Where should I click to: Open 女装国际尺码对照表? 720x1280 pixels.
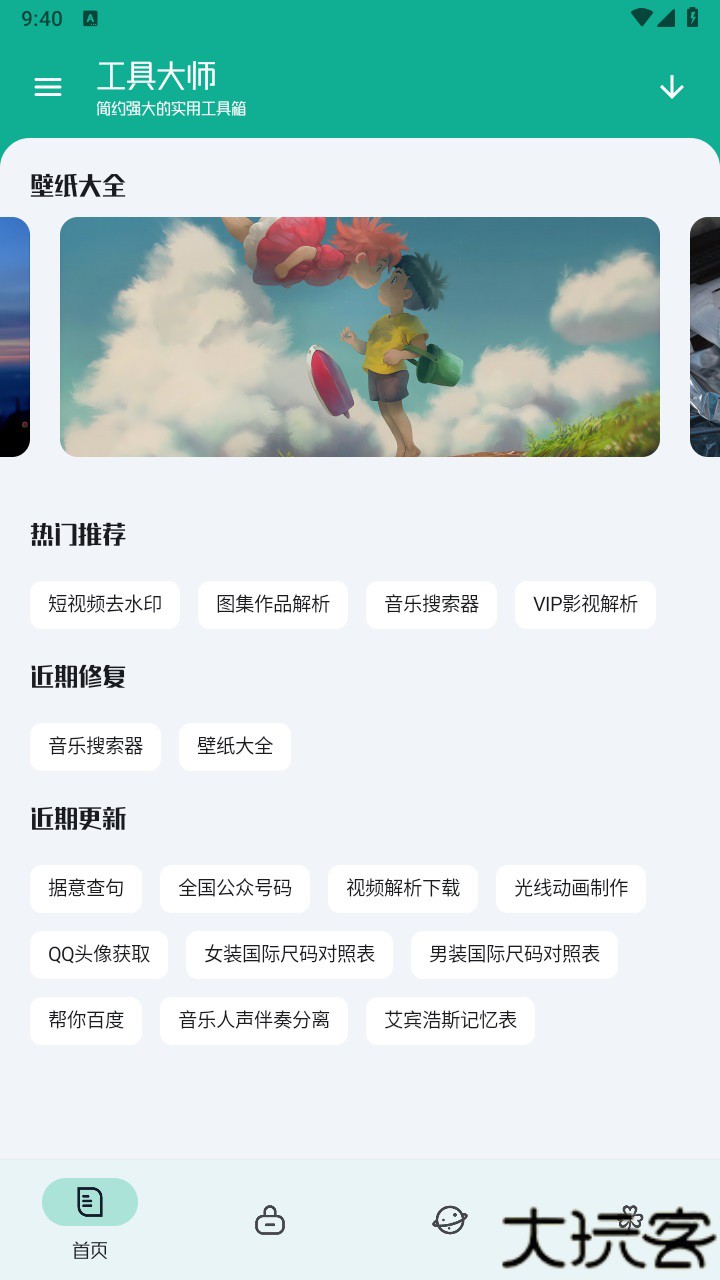(288, 954)
